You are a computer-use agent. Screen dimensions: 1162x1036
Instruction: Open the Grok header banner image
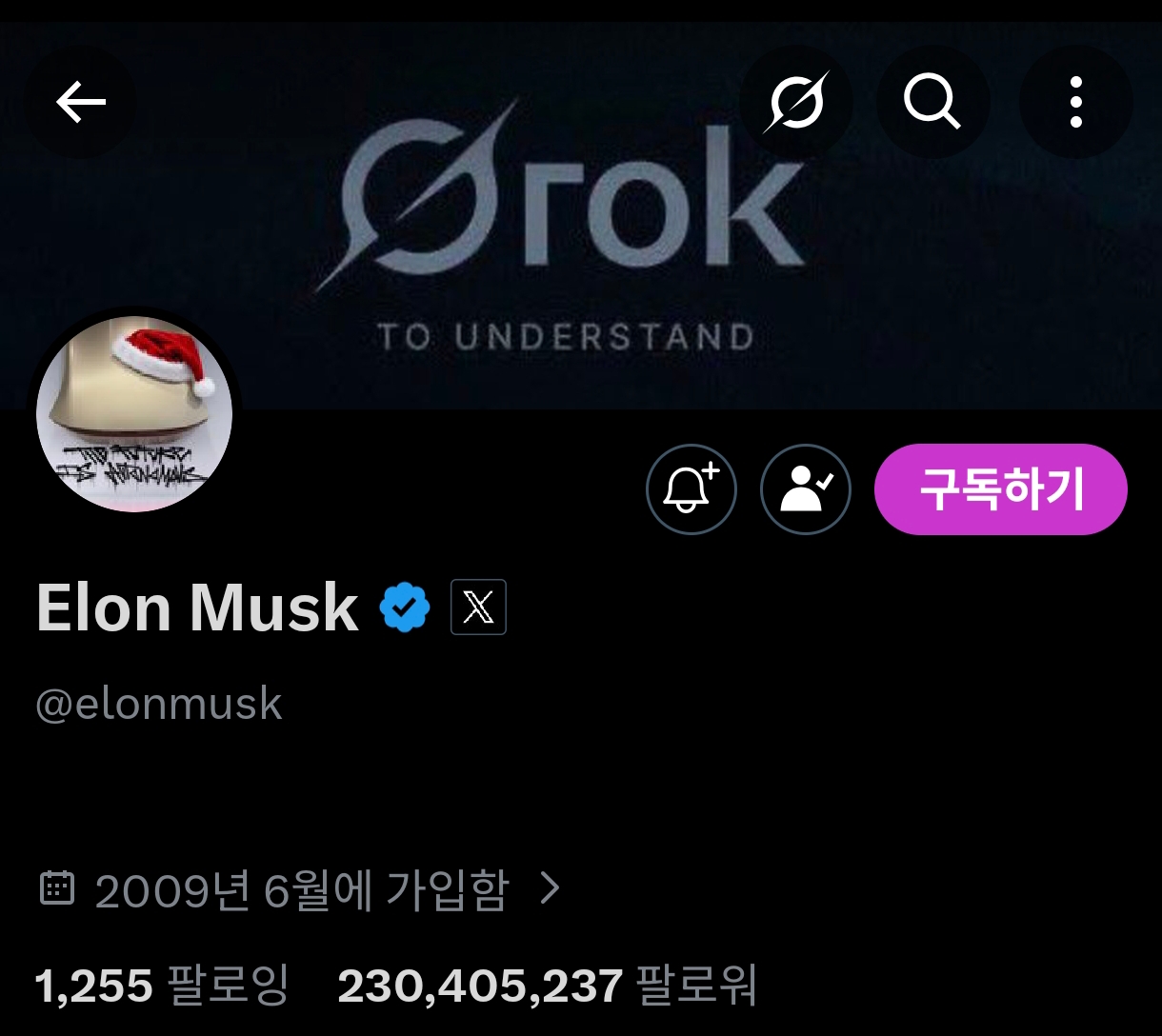point(571,248)
